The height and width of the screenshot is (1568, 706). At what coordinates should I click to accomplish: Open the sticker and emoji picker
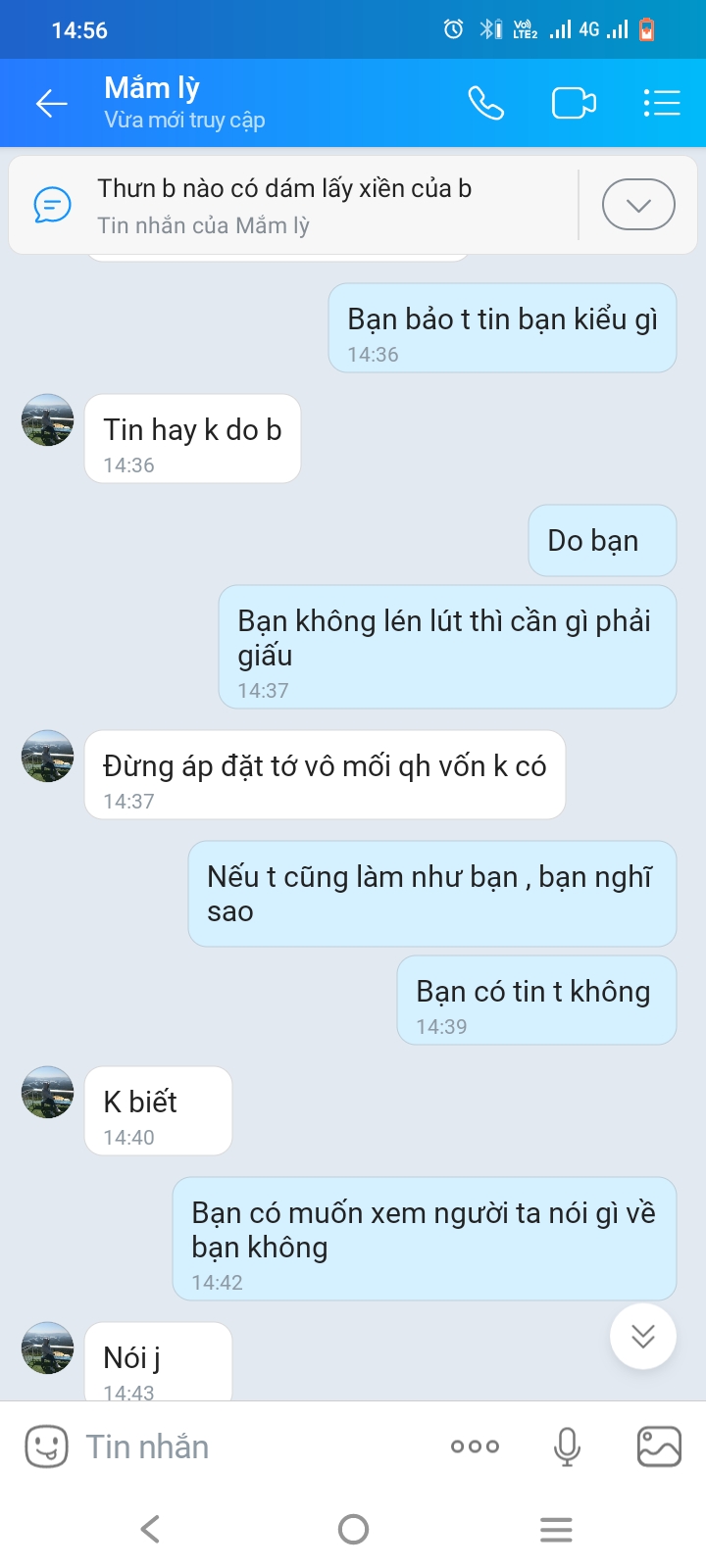click(x=46, y=1446)
